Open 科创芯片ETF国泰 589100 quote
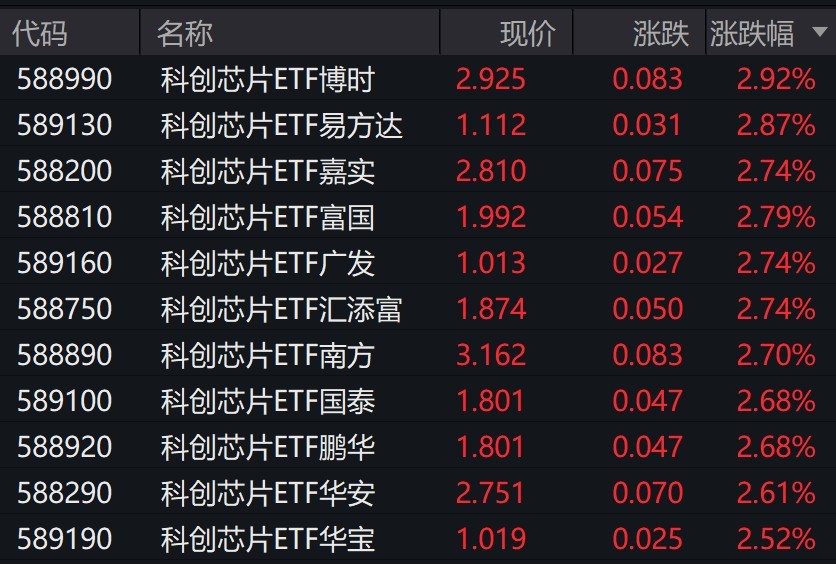The image size is (836, 564). (268, 401)
